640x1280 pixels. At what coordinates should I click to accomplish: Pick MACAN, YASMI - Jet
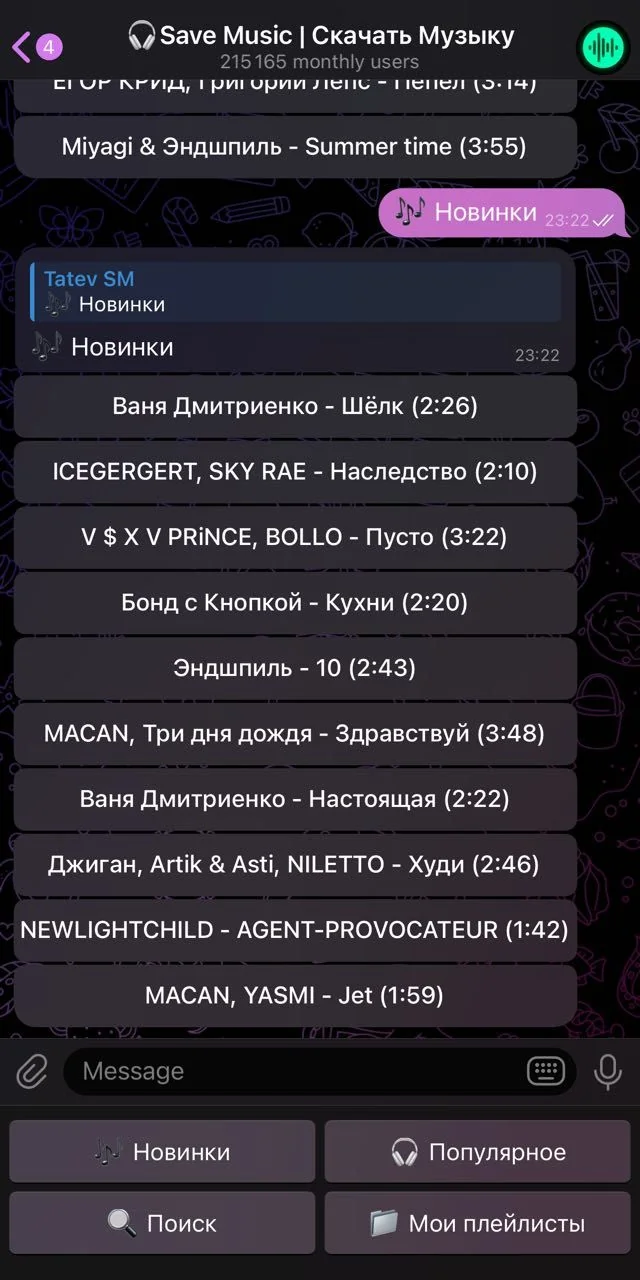point(295,995)
